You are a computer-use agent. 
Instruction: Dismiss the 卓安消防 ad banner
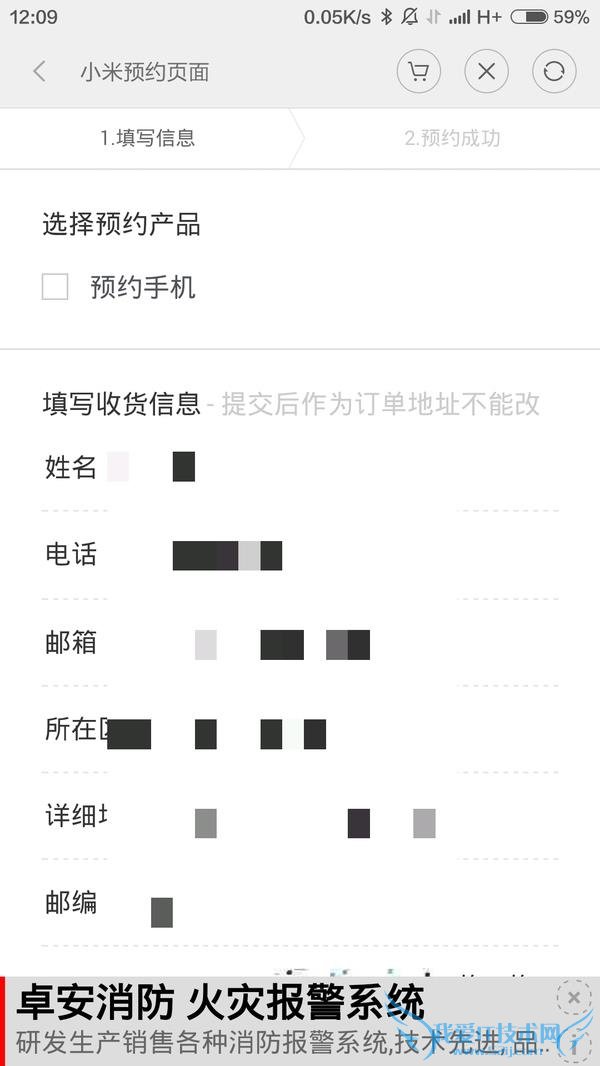(x=573, y=998)
